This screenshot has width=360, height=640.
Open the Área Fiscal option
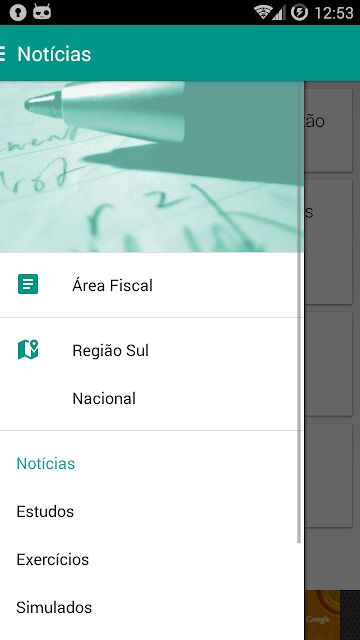[x=151, y=285]
